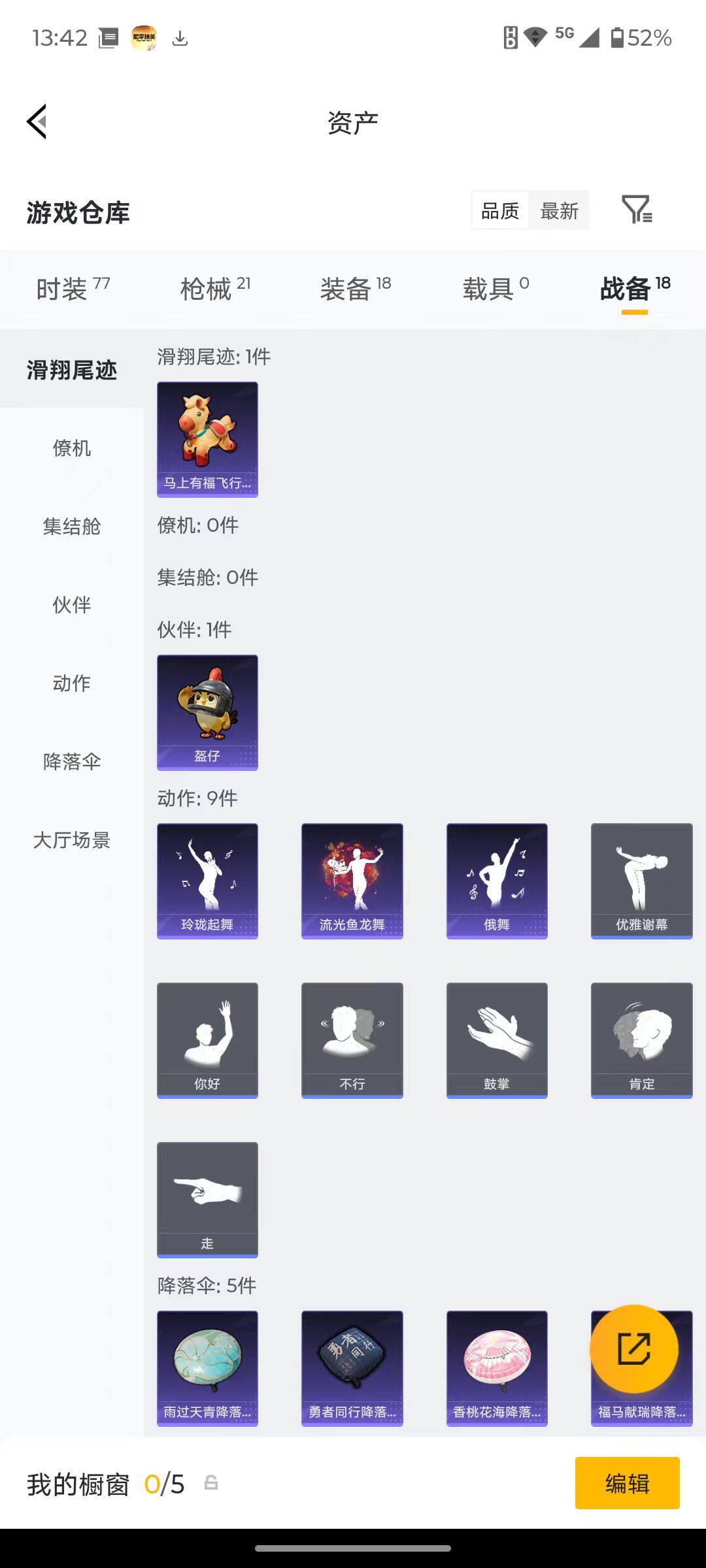Select the 走 pointing emote icon
The height and width of the screenshot is (1568, 706).
click(x=207, y=1198)
